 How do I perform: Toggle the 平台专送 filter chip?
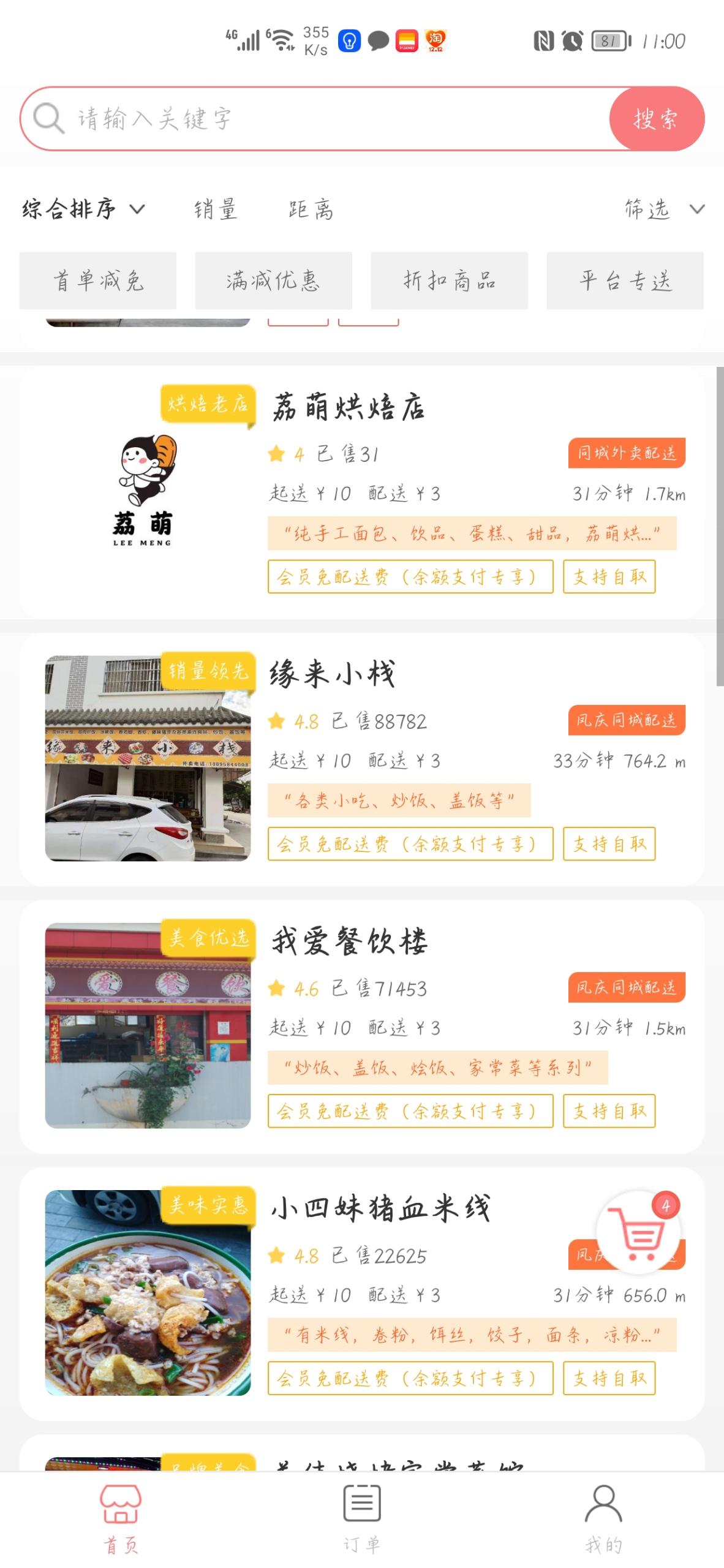point(625,281)
